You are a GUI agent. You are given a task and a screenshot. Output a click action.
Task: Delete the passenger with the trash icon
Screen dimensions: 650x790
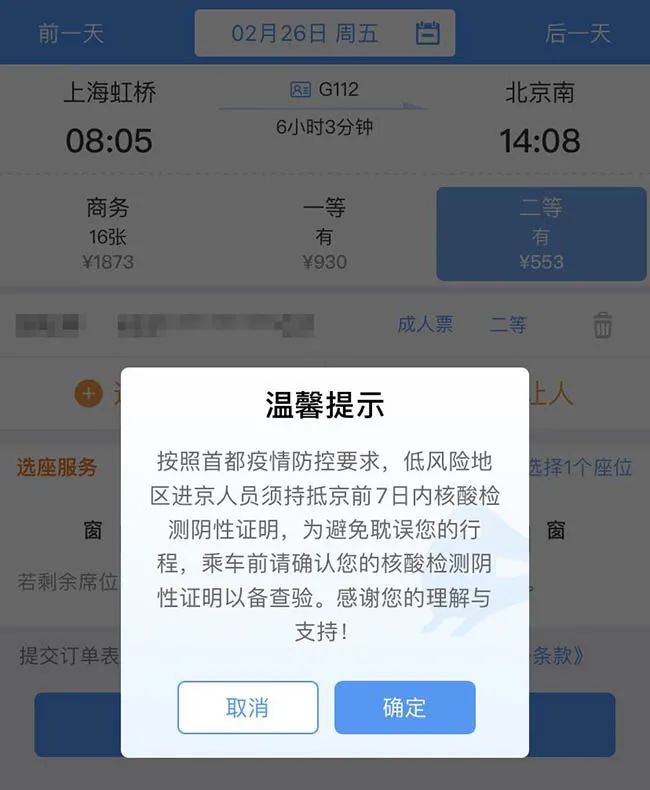tap(603, 325)
